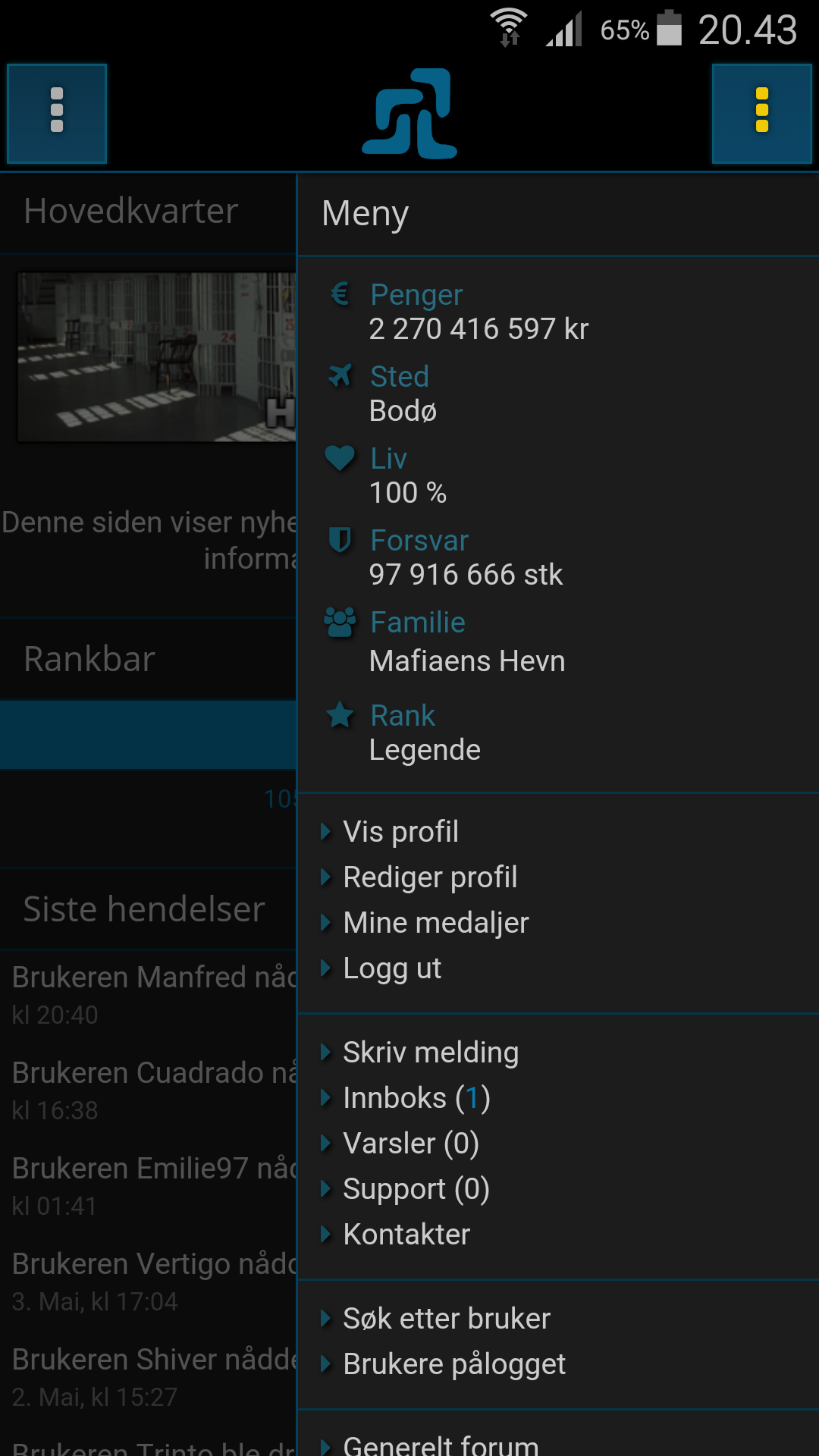Open the Sted link
Screen dimensions: 819x1456
tap(400, 377)
